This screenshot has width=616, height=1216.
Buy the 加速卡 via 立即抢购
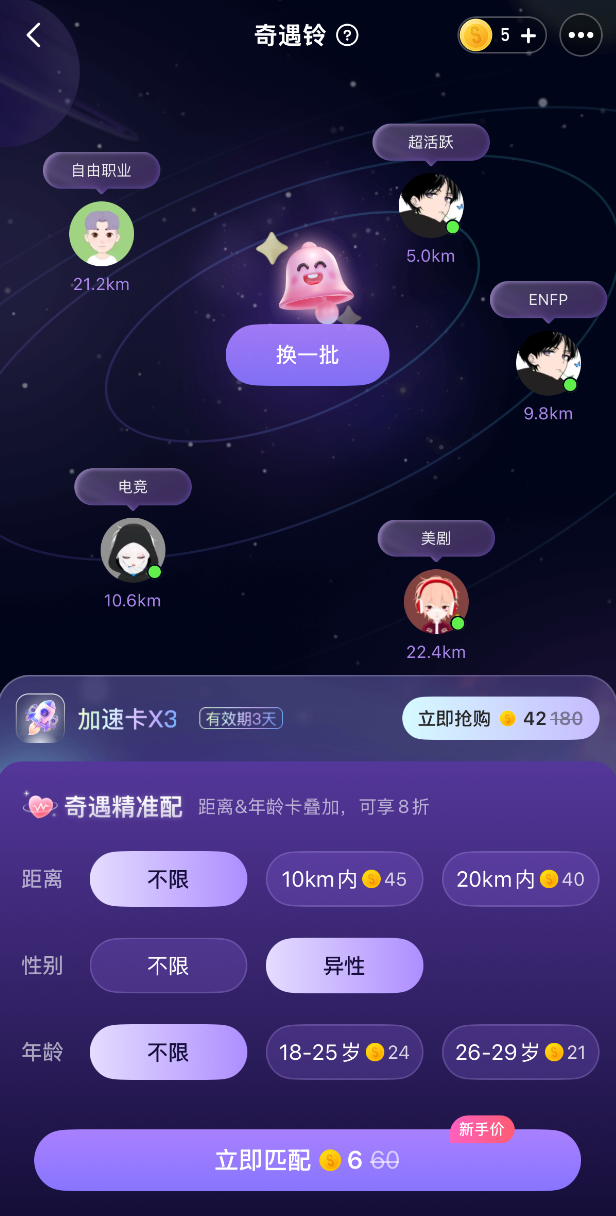click(500, 718)
